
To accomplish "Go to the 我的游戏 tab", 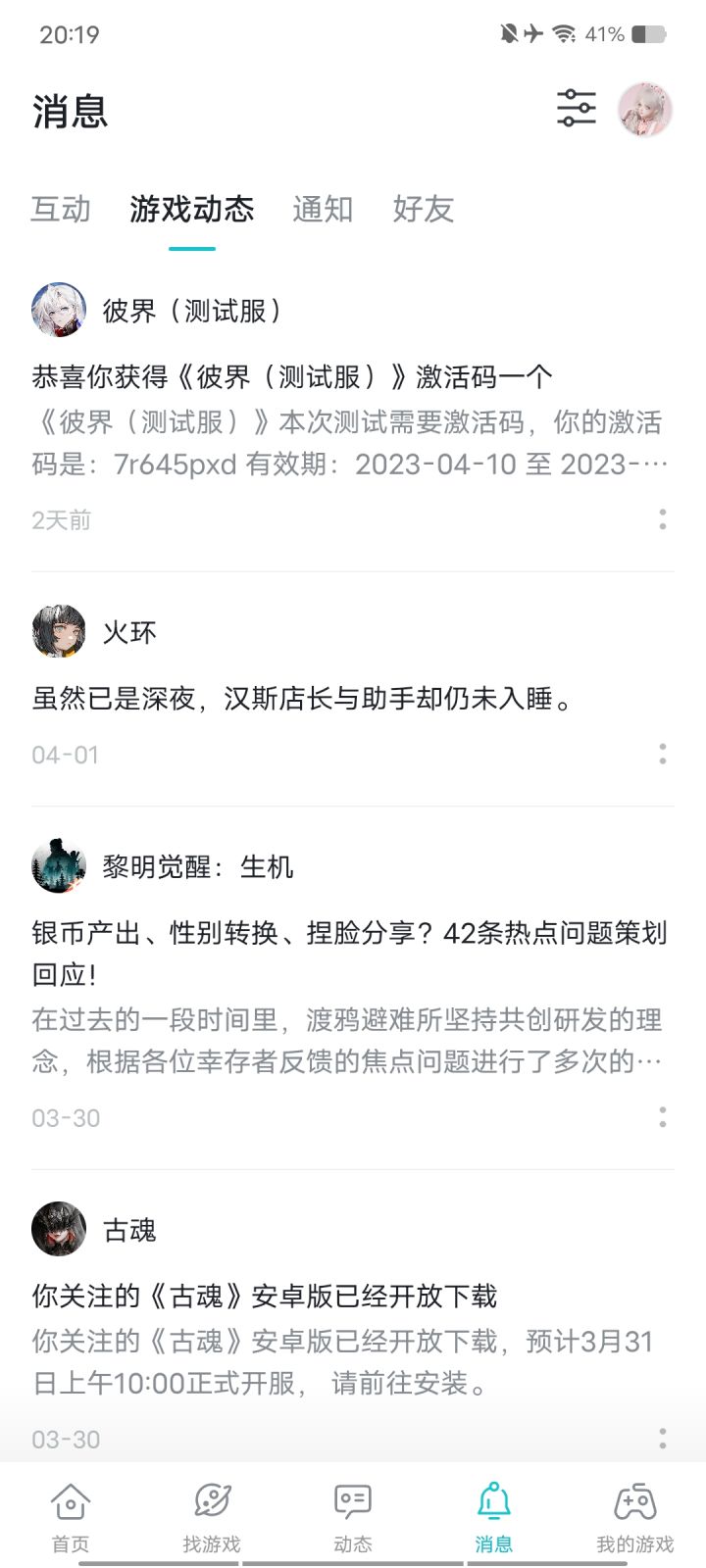I will point(635,1517).
